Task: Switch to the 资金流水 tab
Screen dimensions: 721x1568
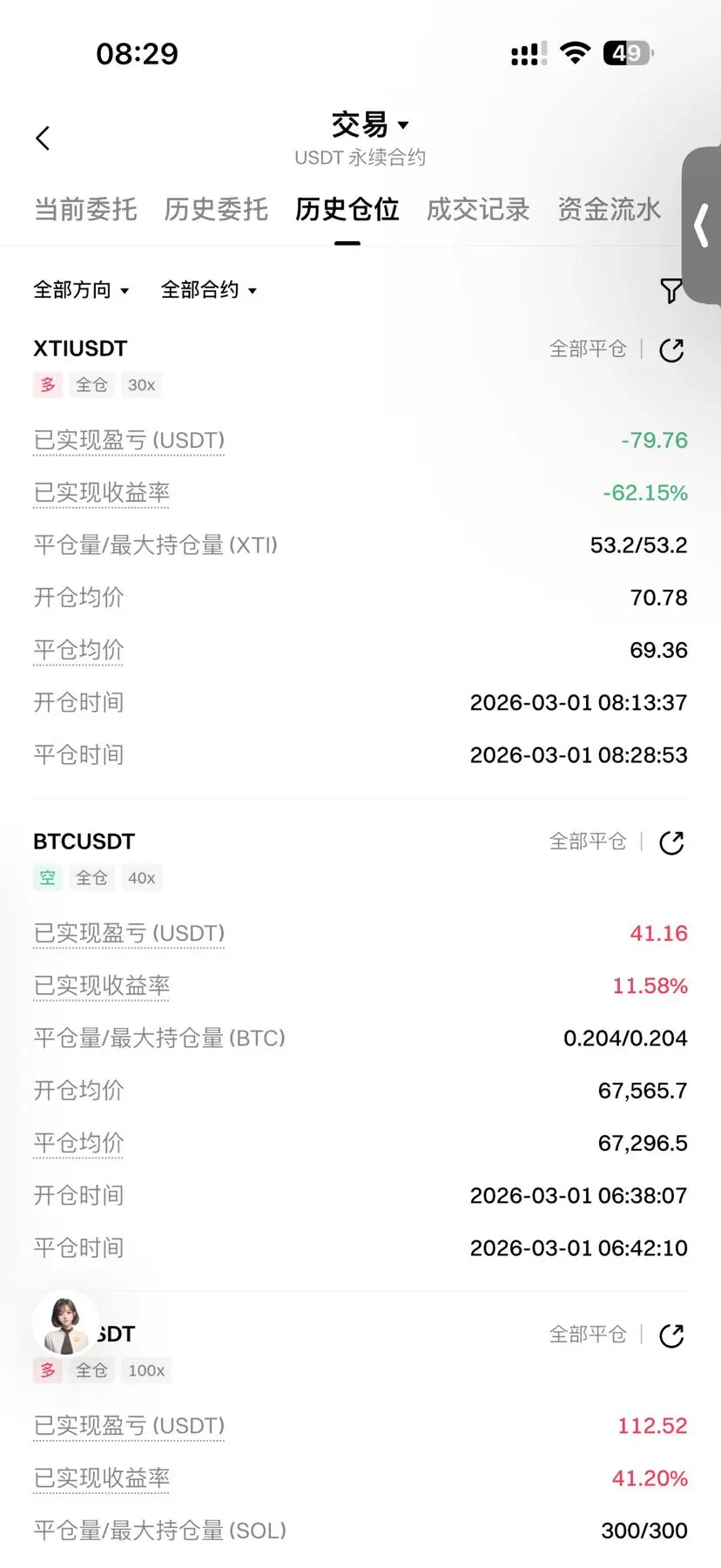Action: tap(609, 209)
